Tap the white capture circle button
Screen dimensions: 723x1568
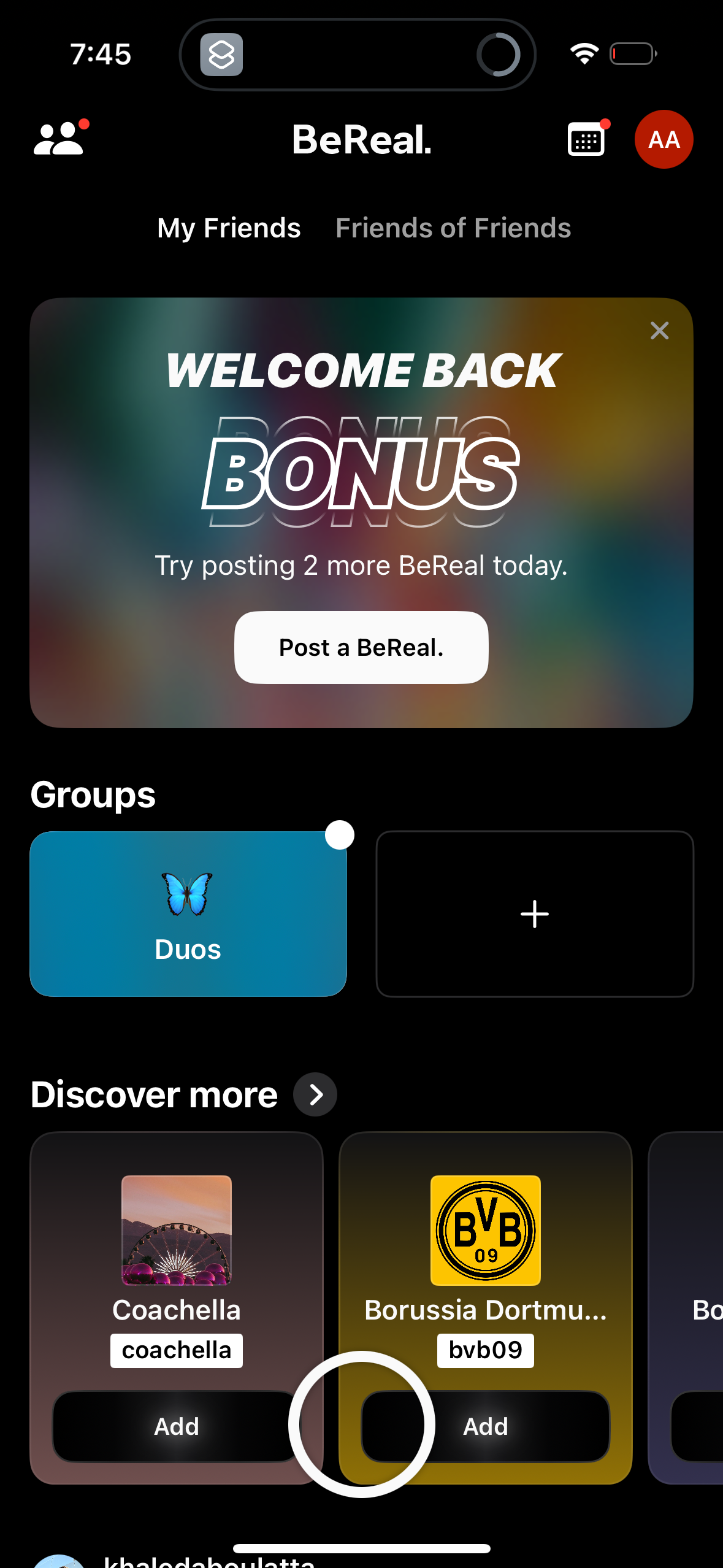[x=361, y=1425]
